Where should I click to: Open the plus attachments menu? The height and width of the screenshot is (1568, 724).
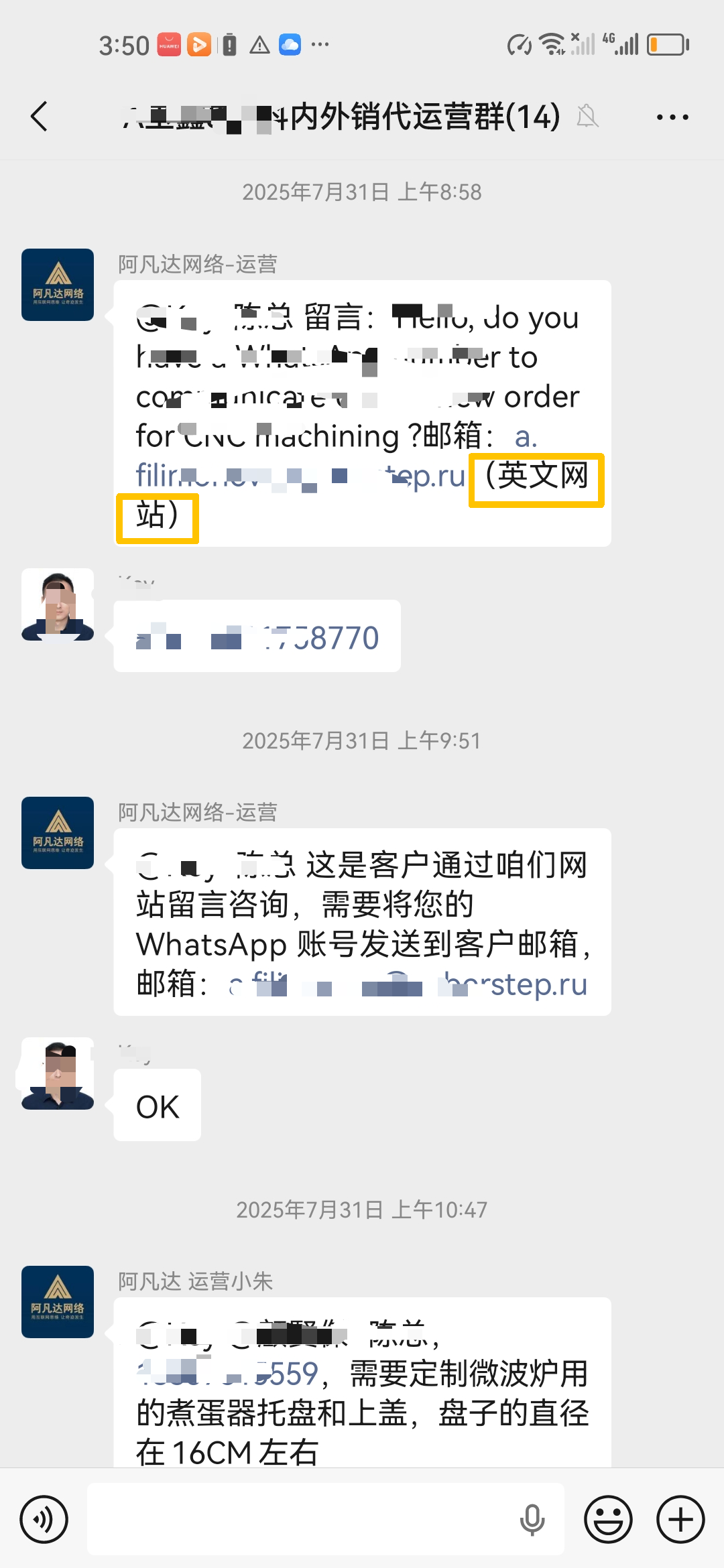(680, 1518)
